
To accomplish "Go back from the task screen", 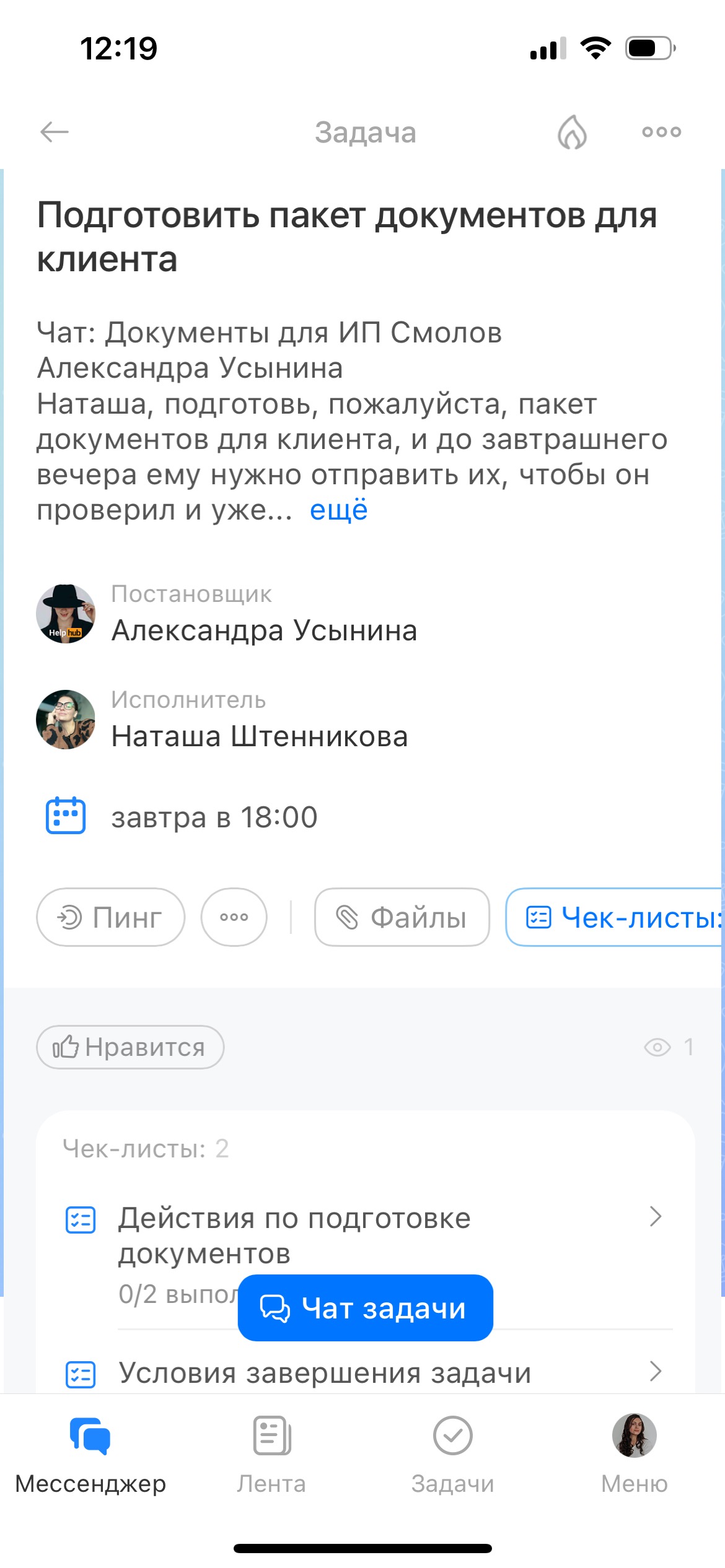I will (x=55, y=132).
